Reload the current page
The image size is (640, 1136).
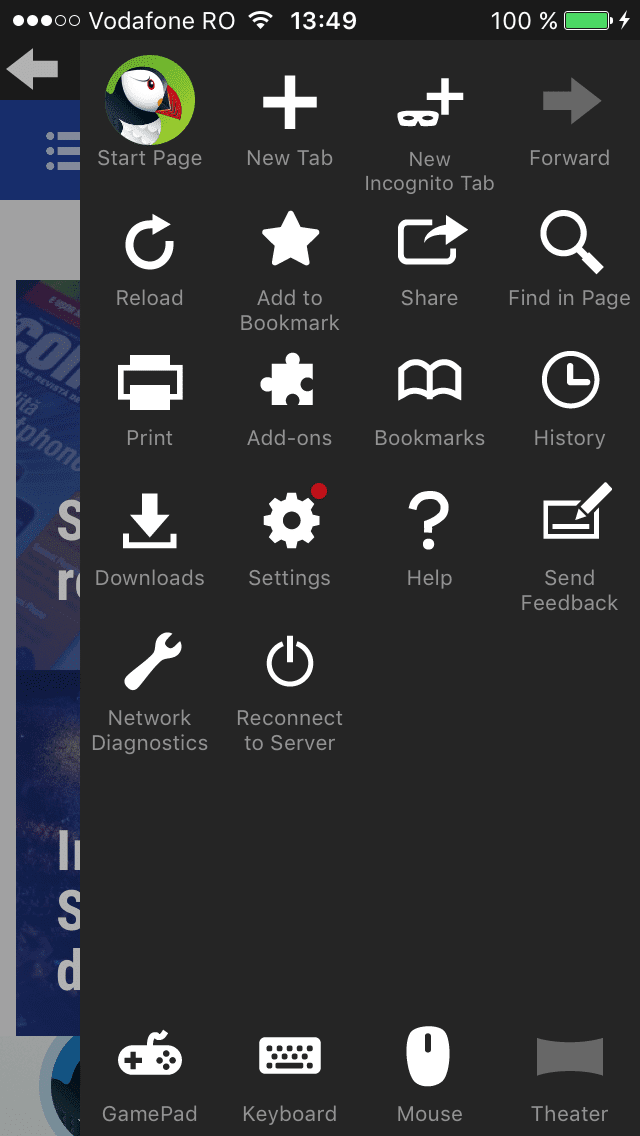point(149,262)
